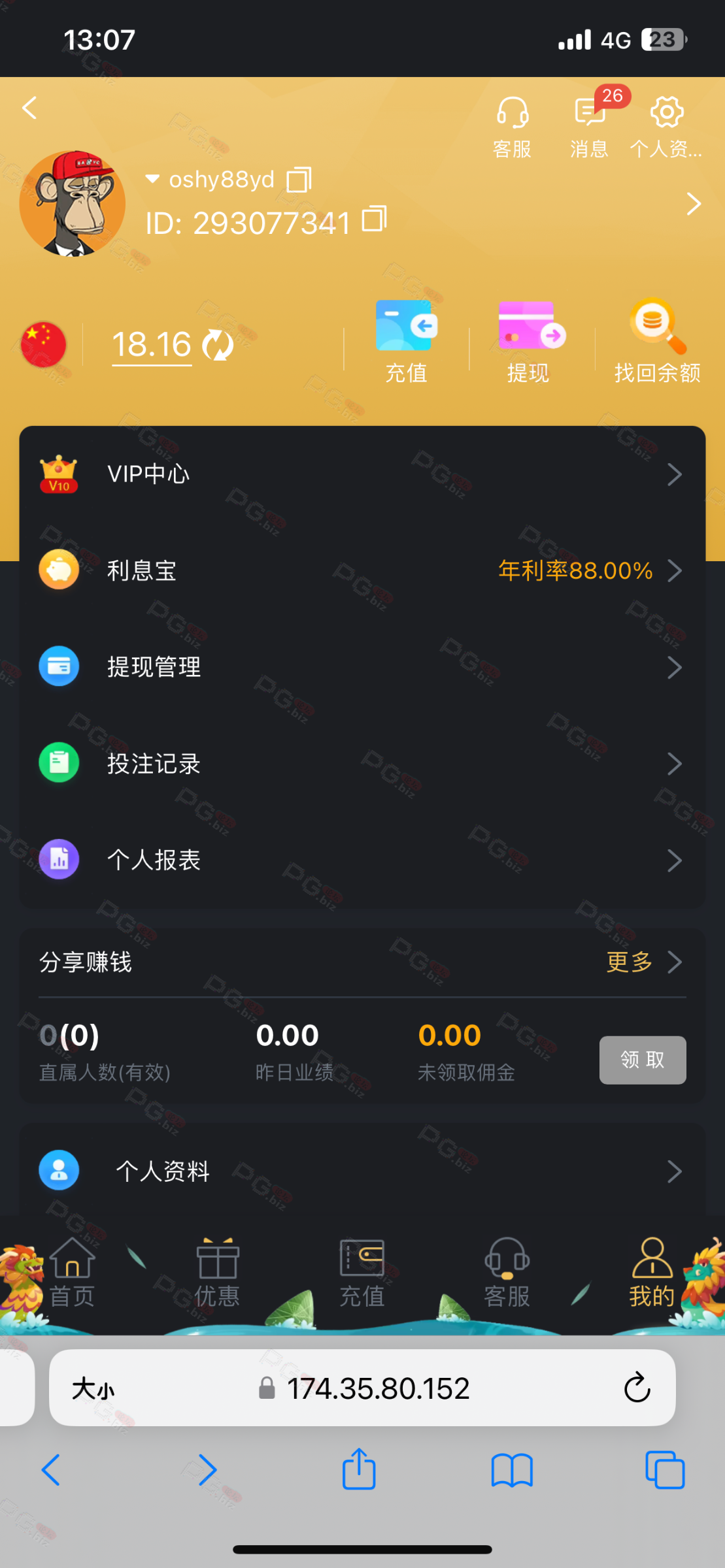Copy the ID 293077341
The image size is (725, 1568).
coord(375,219)
